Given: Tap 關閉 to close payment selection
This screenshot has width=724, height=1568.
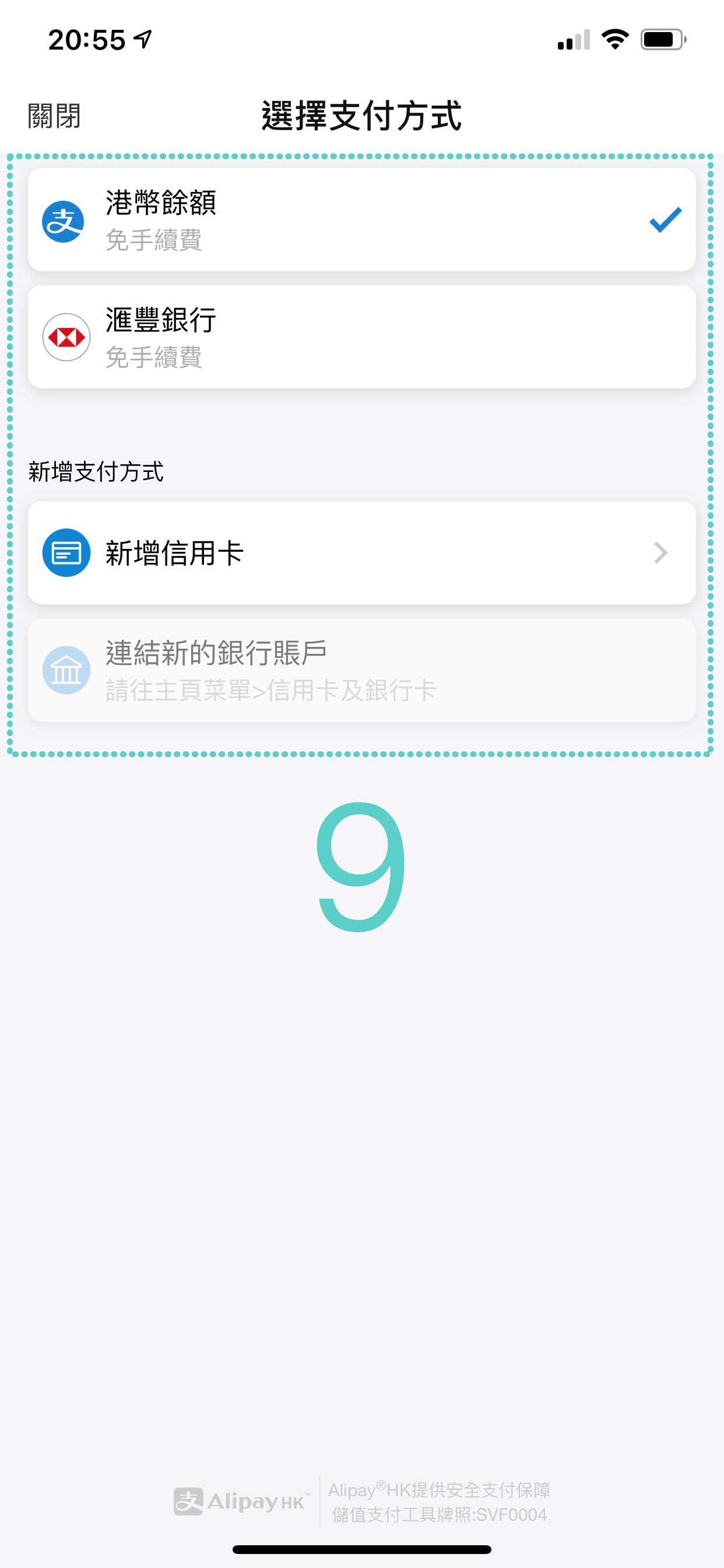Looking at the screenshot, I should [54, 116].
